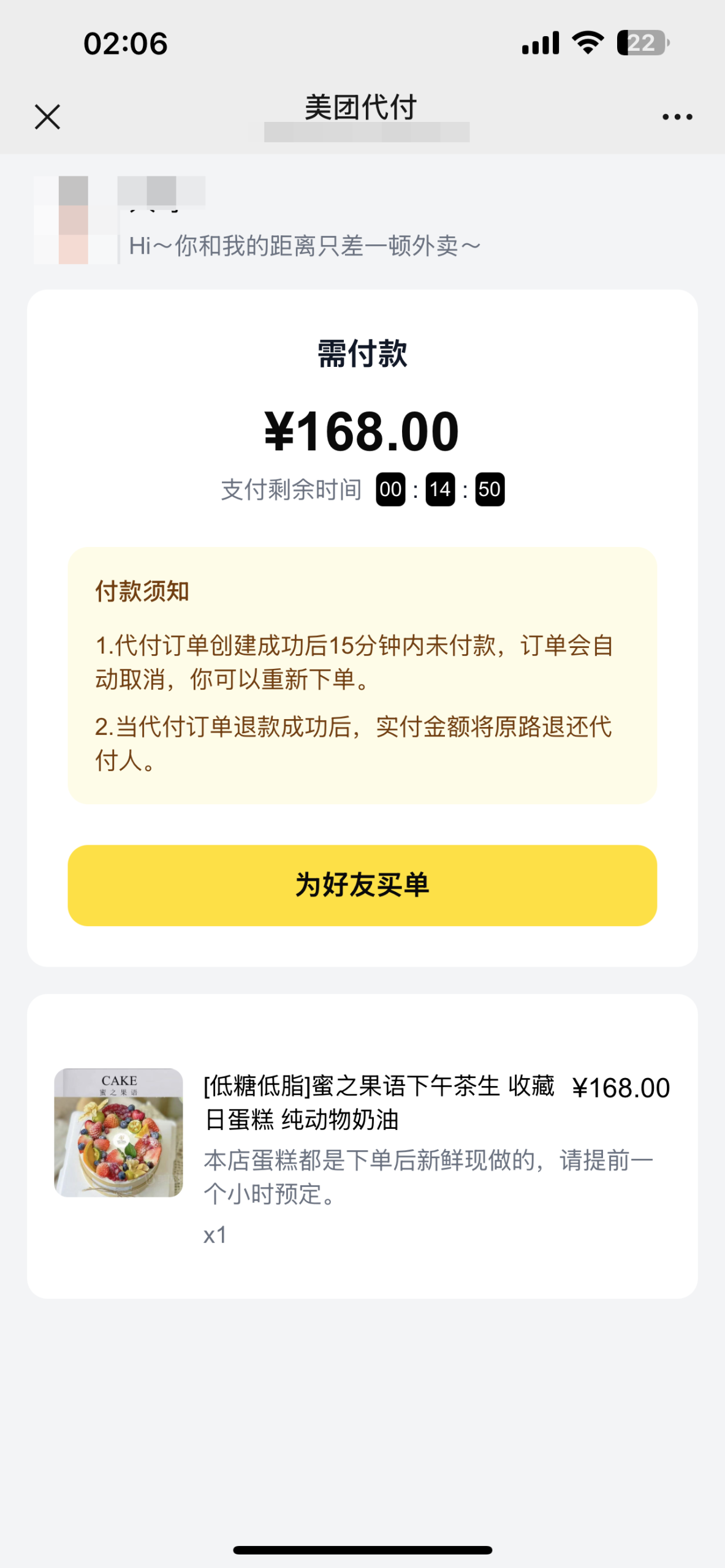725x1568 pixels.
Task: Open the three-dot more options menu
Action: pyautogui.click(x=677, y=116)
